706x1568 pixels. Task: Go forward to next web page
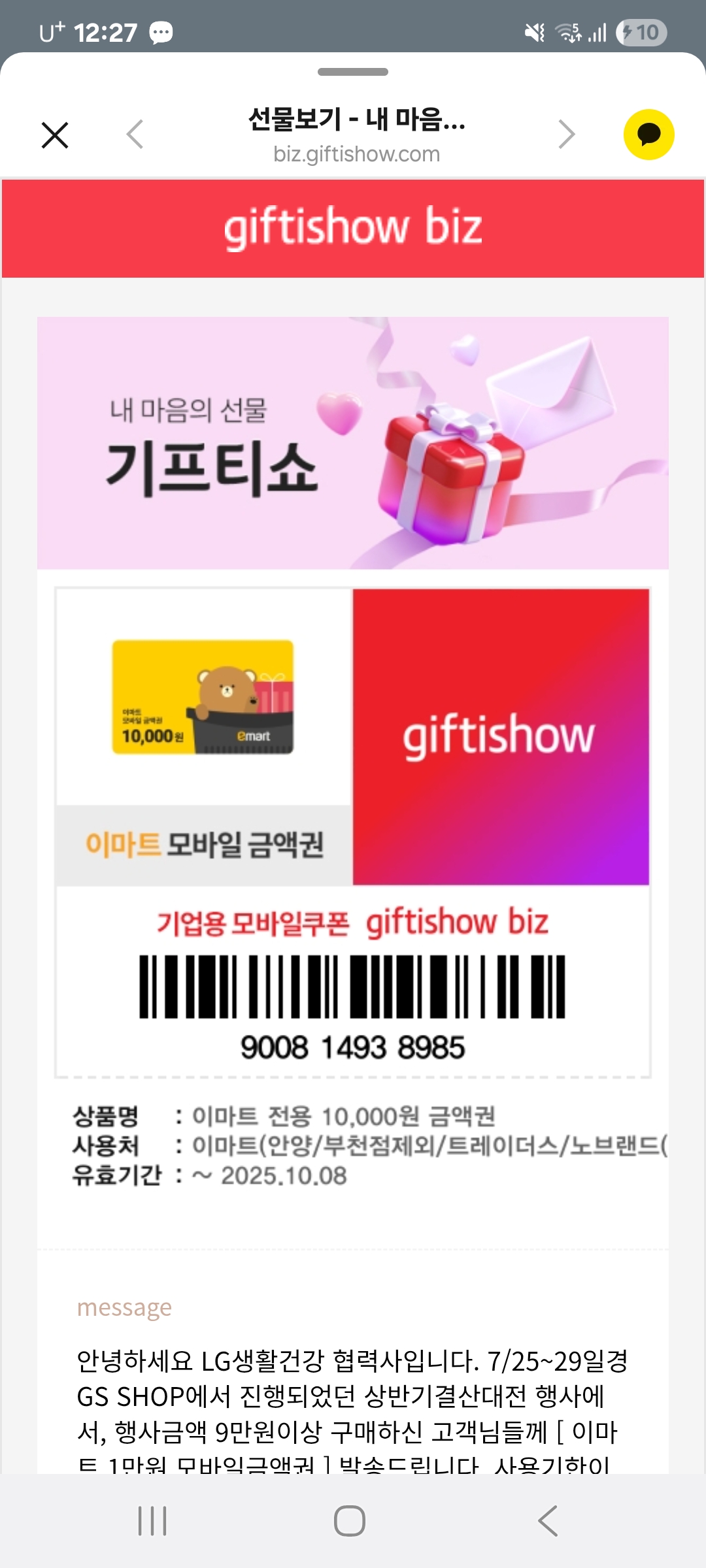click(x=566, y=135)
